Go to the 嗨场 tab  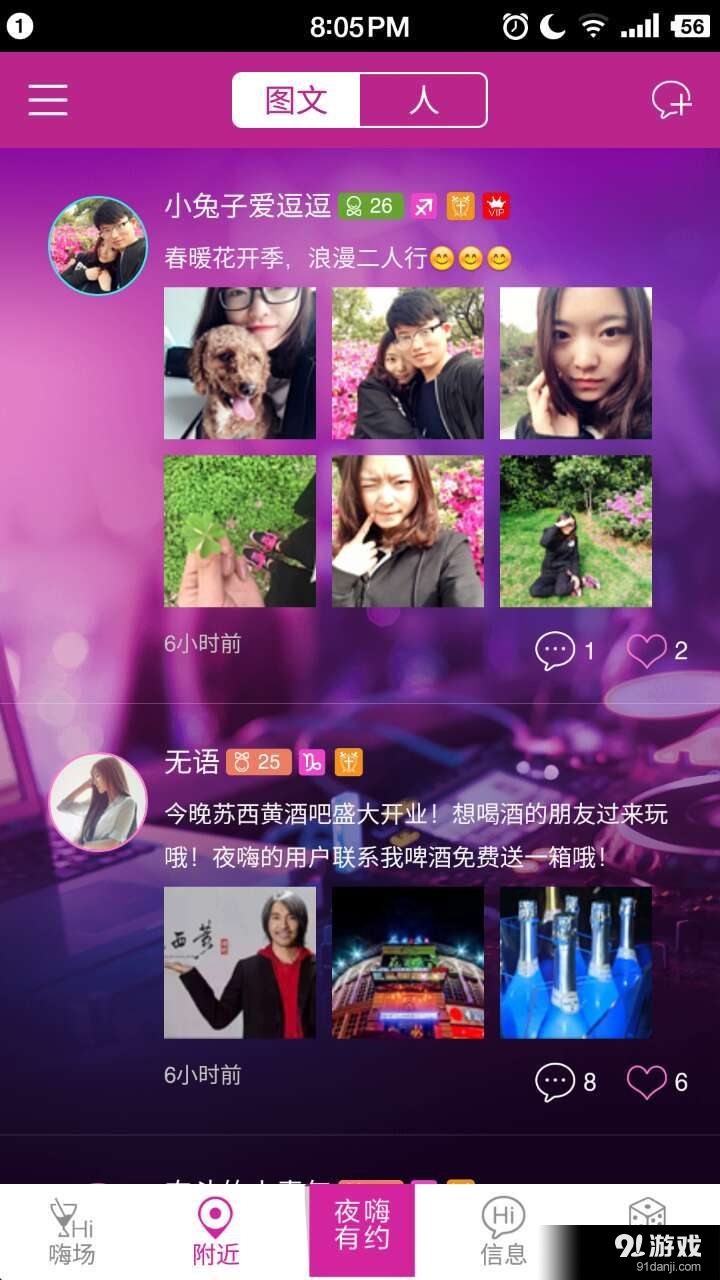pos(71,1232)
